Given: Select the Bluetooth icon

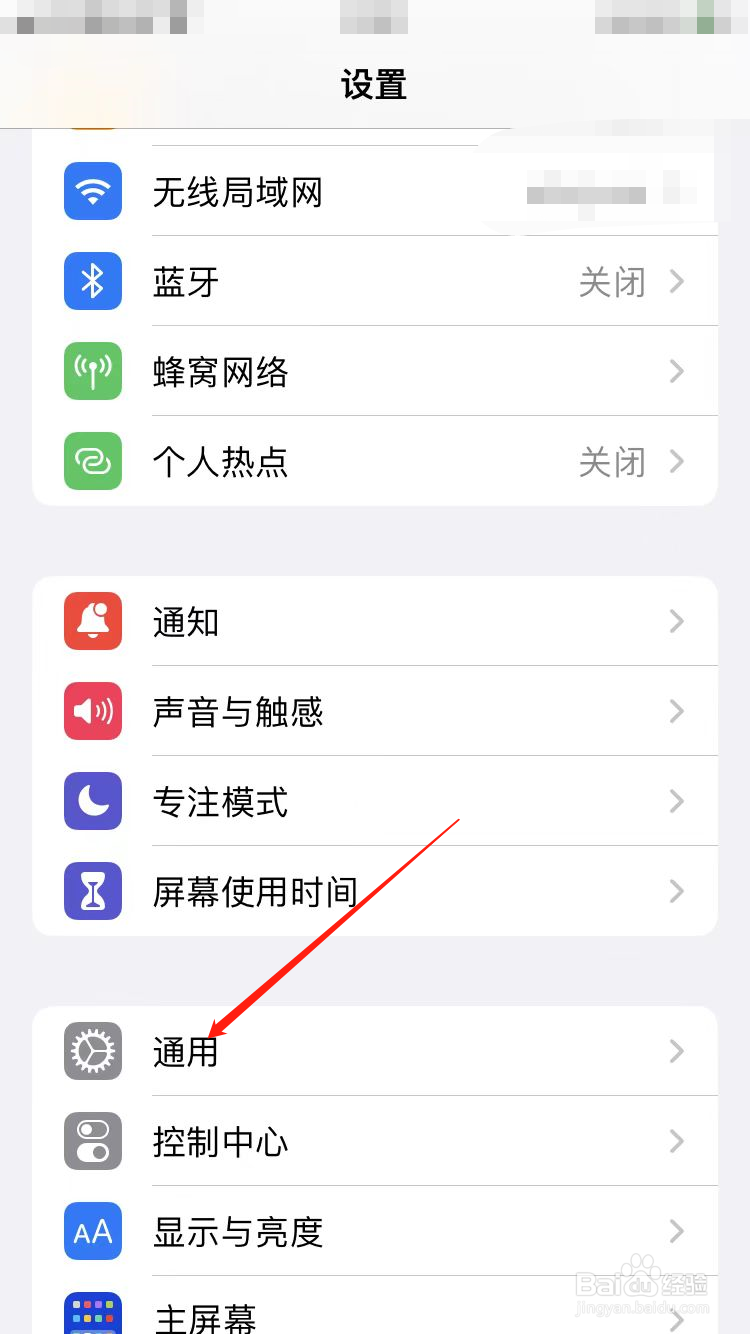Looking at the screenshot, I should [92, 281].
